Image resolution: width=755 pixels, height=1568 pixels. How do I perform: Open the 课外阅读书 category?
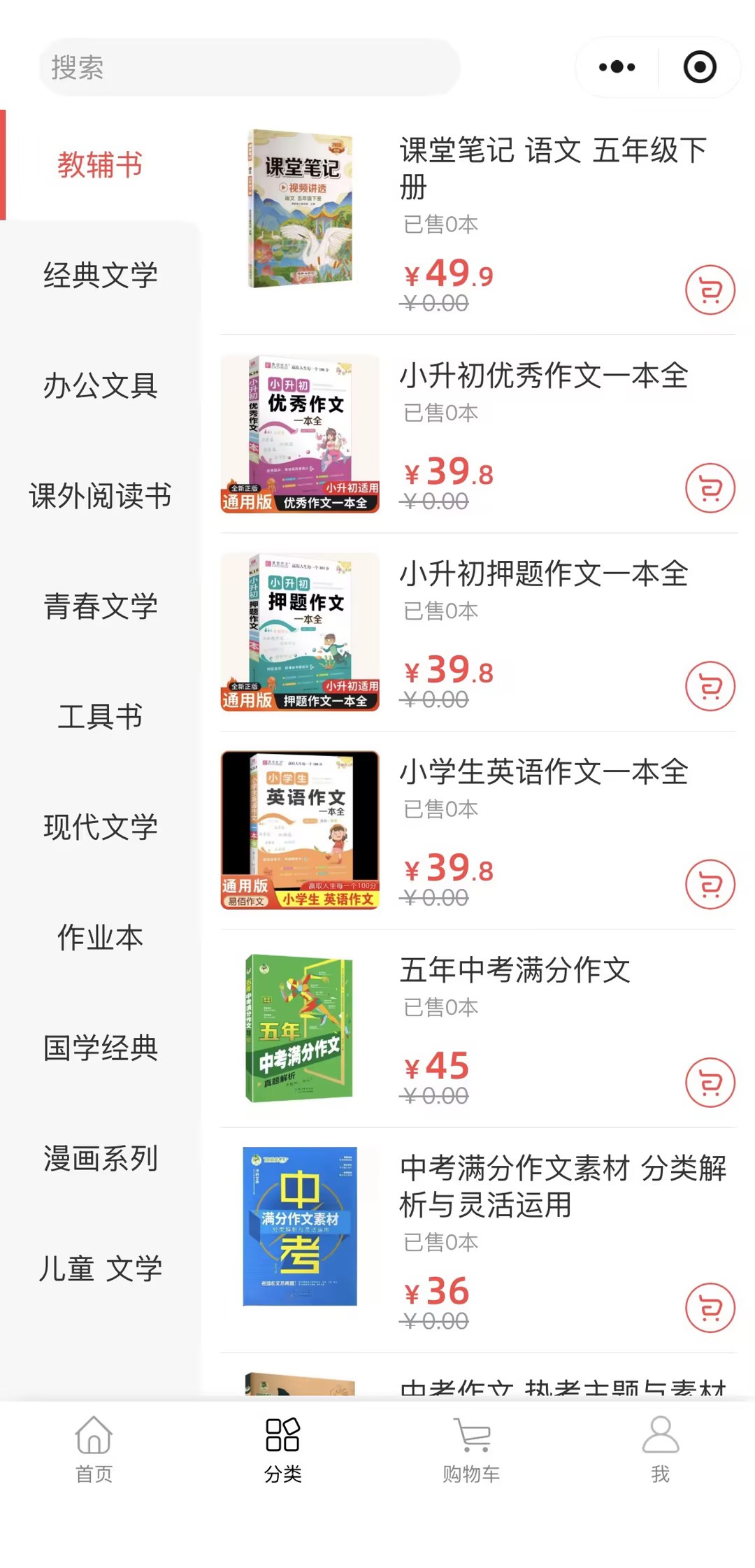(x=101, y=496)
